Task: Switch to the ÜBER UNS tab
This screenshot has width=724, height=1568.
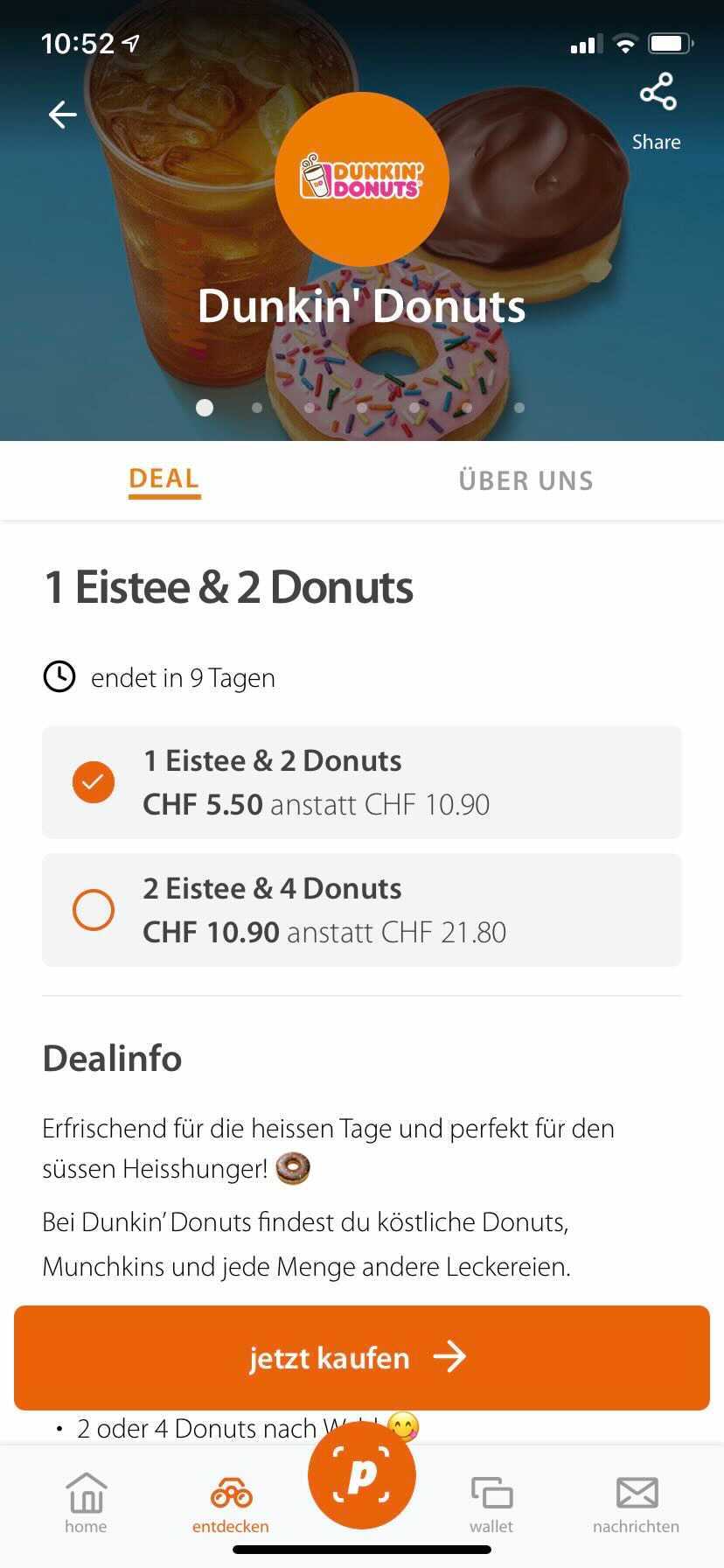Action: [526, 480]
